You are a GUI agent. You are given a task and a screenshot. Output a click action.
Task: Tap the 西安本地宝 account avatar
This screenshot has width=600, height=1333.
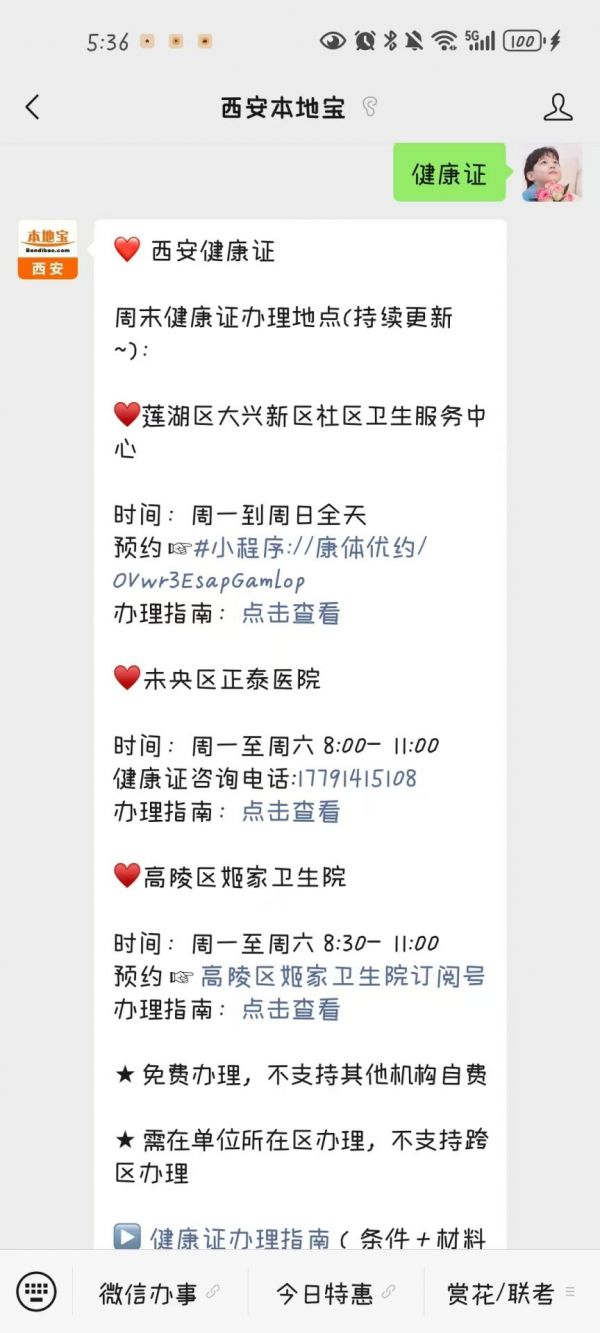[47, 250]
